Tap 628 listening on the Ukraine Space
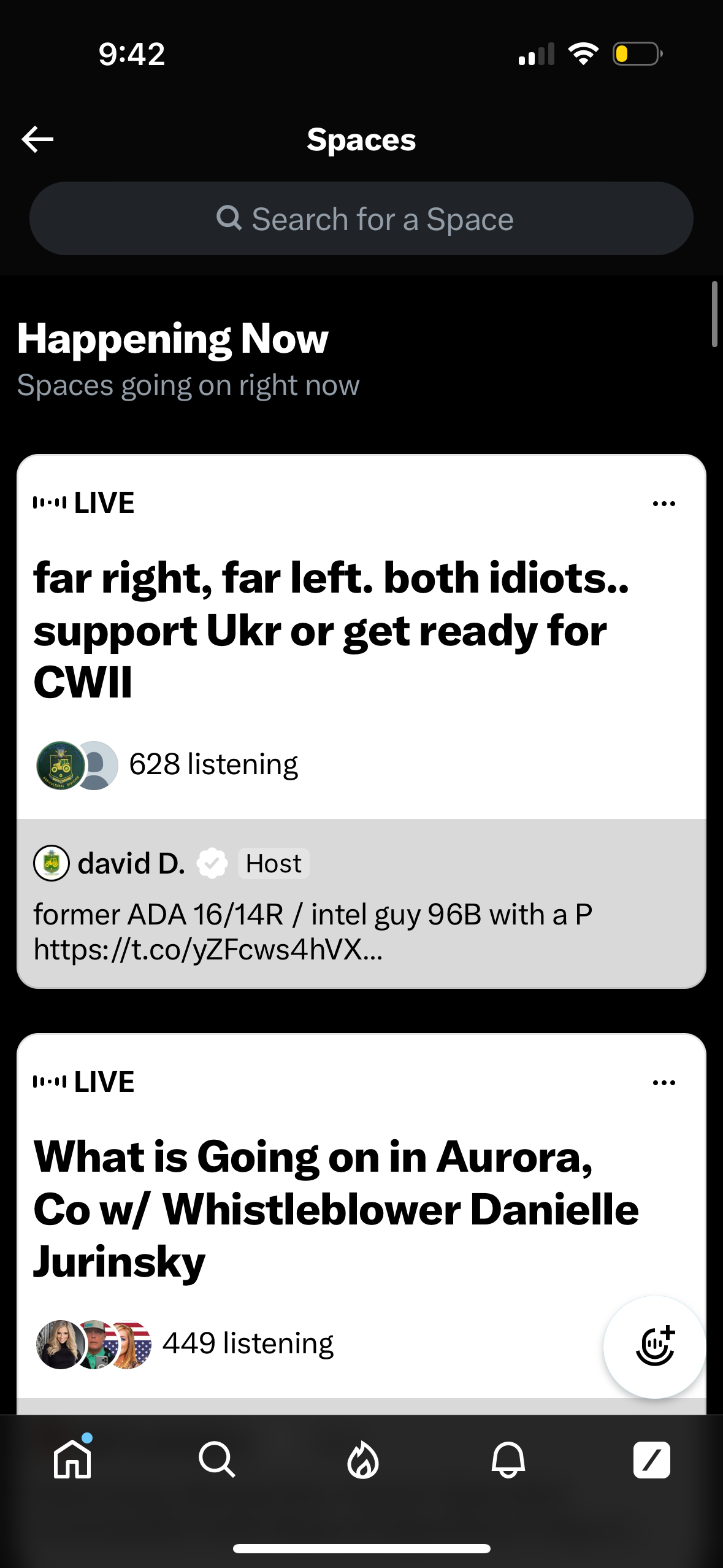 213,763
